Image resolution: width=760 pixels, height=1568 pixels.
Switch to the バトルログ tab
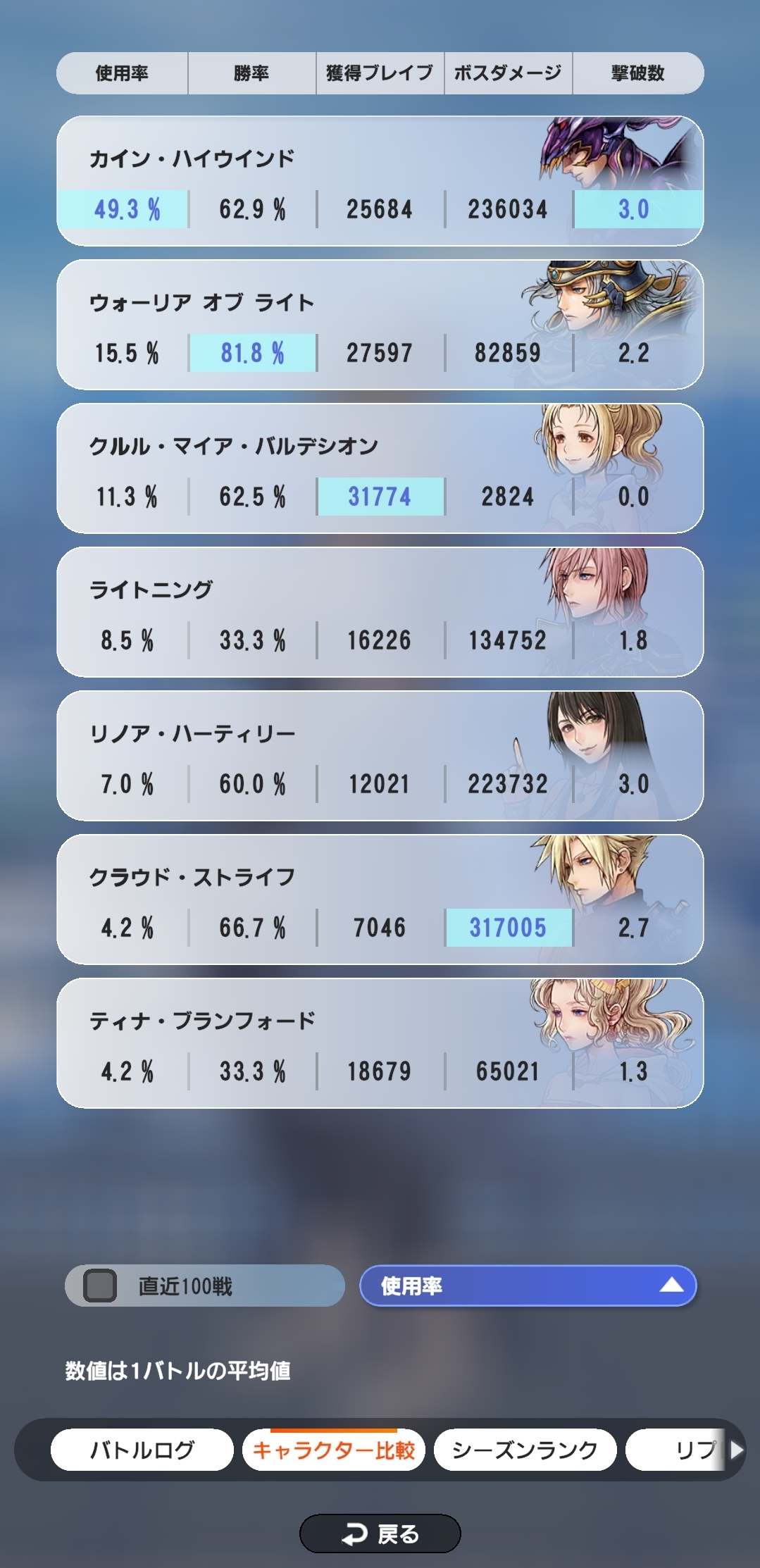pyautogui.click(x=142, y=1450)
